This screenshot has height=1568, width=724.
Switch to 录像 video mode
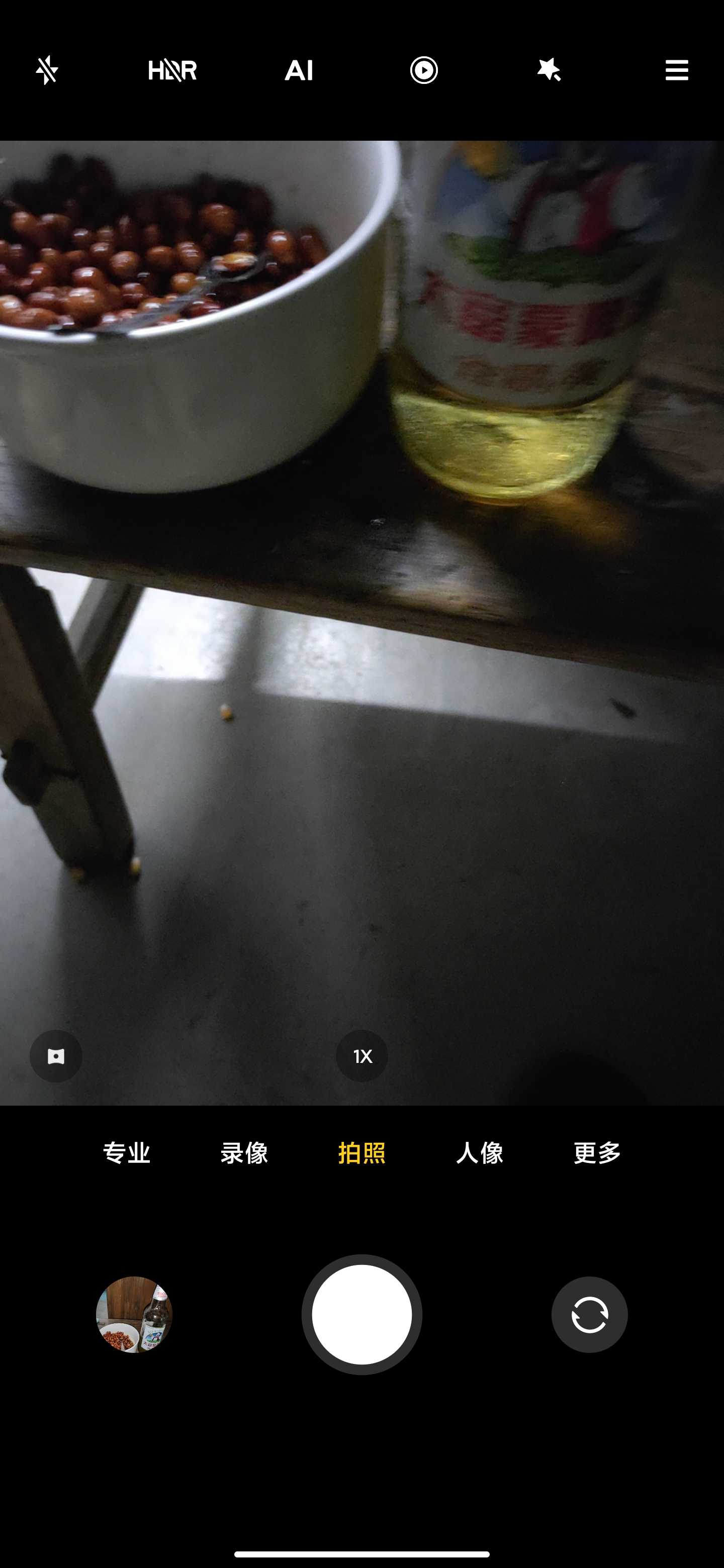click(244, 1153)
